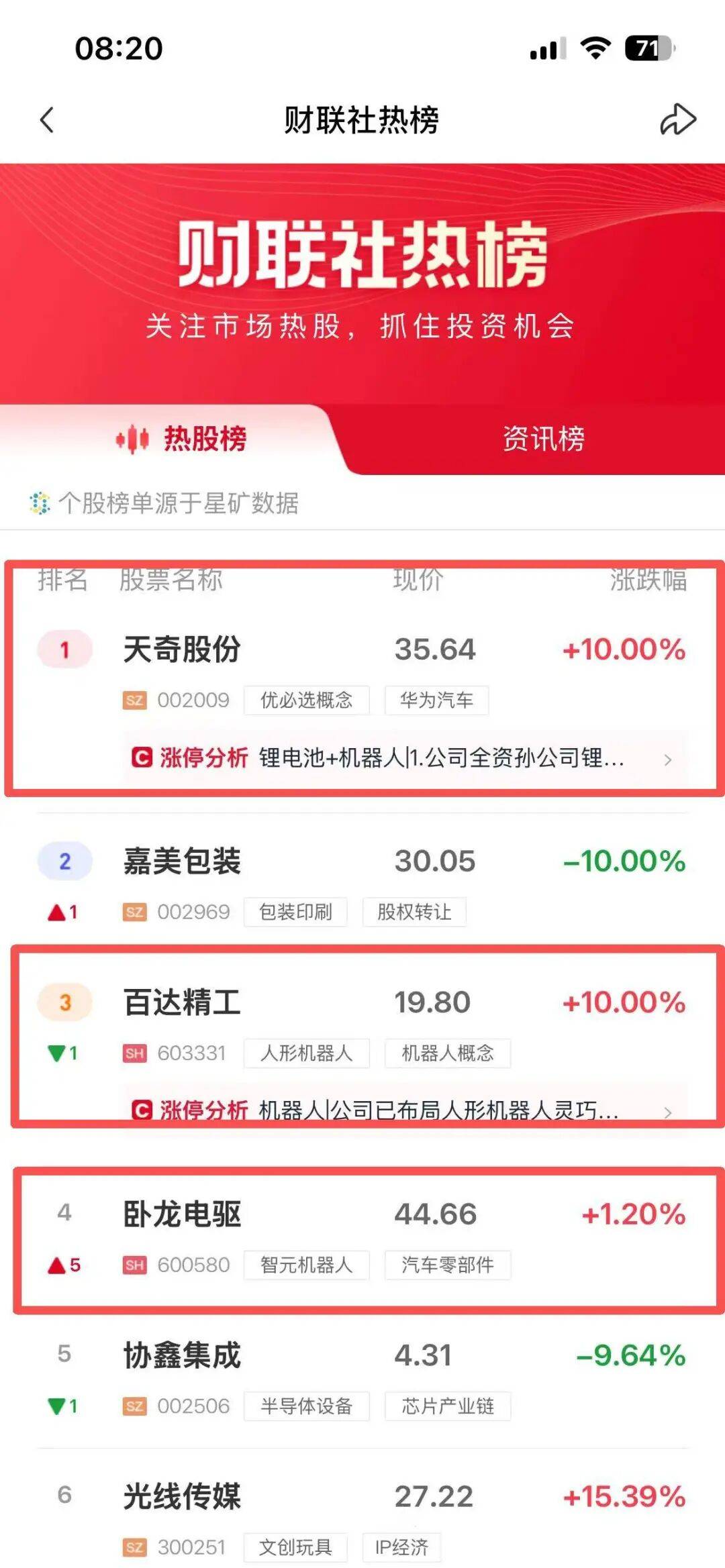Tap the 智元机器人 tag
The image size is (725, 1568).
click(x=306, y=1265)
